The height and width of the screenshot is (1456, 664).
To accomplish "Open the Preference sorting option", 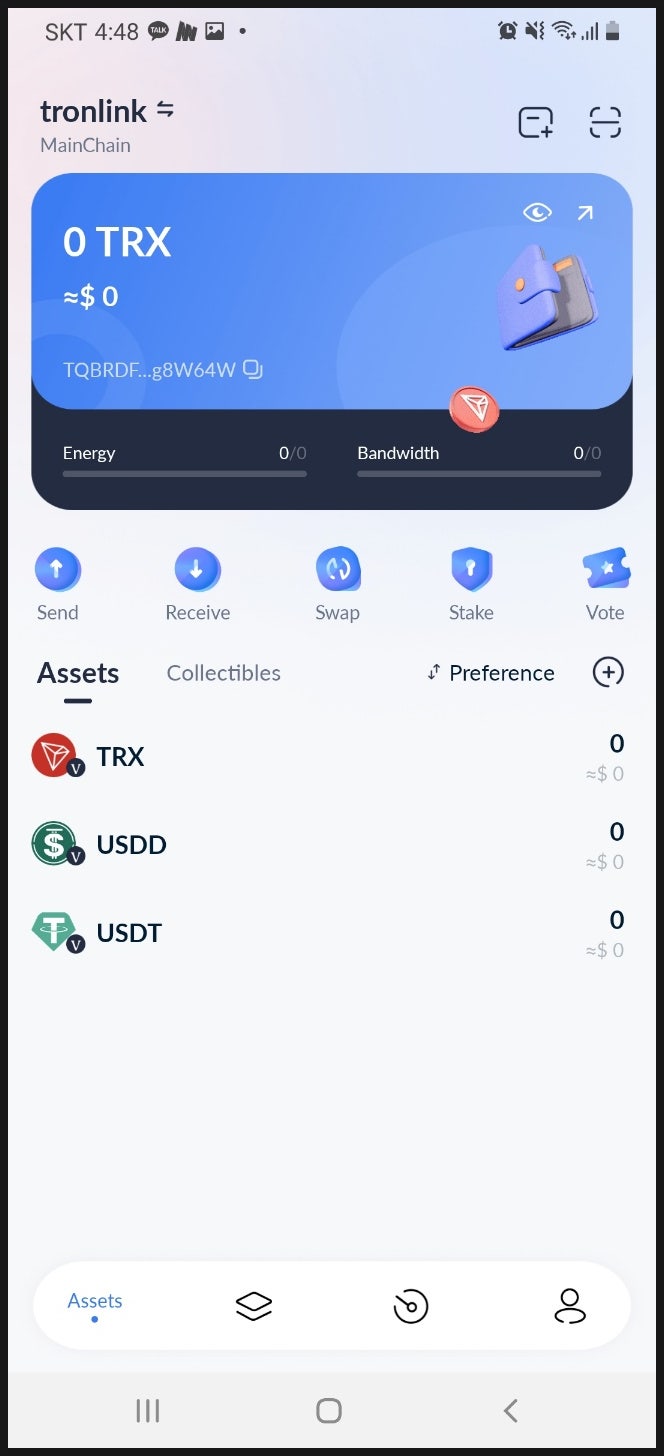I will coord(491,673).
